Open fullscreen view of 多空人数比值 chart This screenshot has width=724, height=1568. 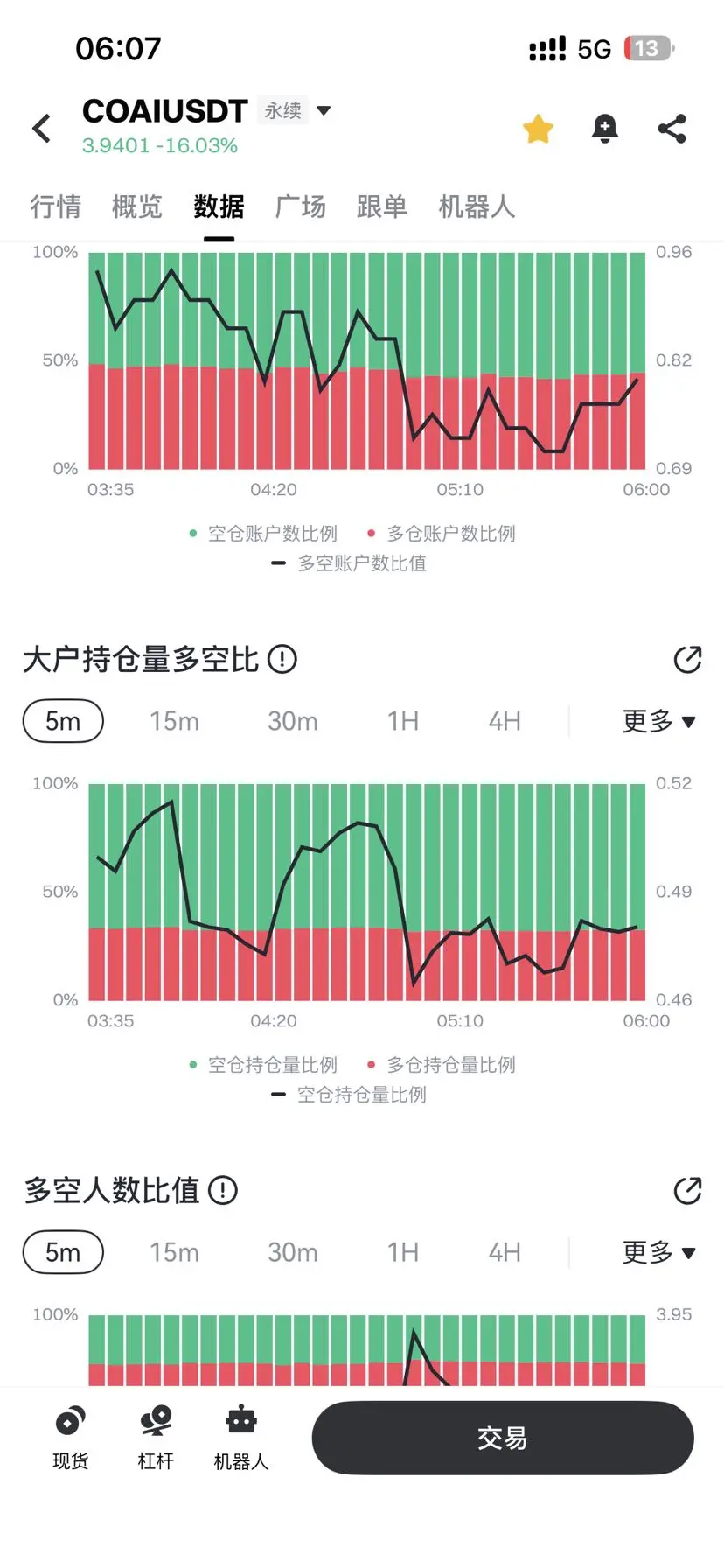coord(688,1190)
